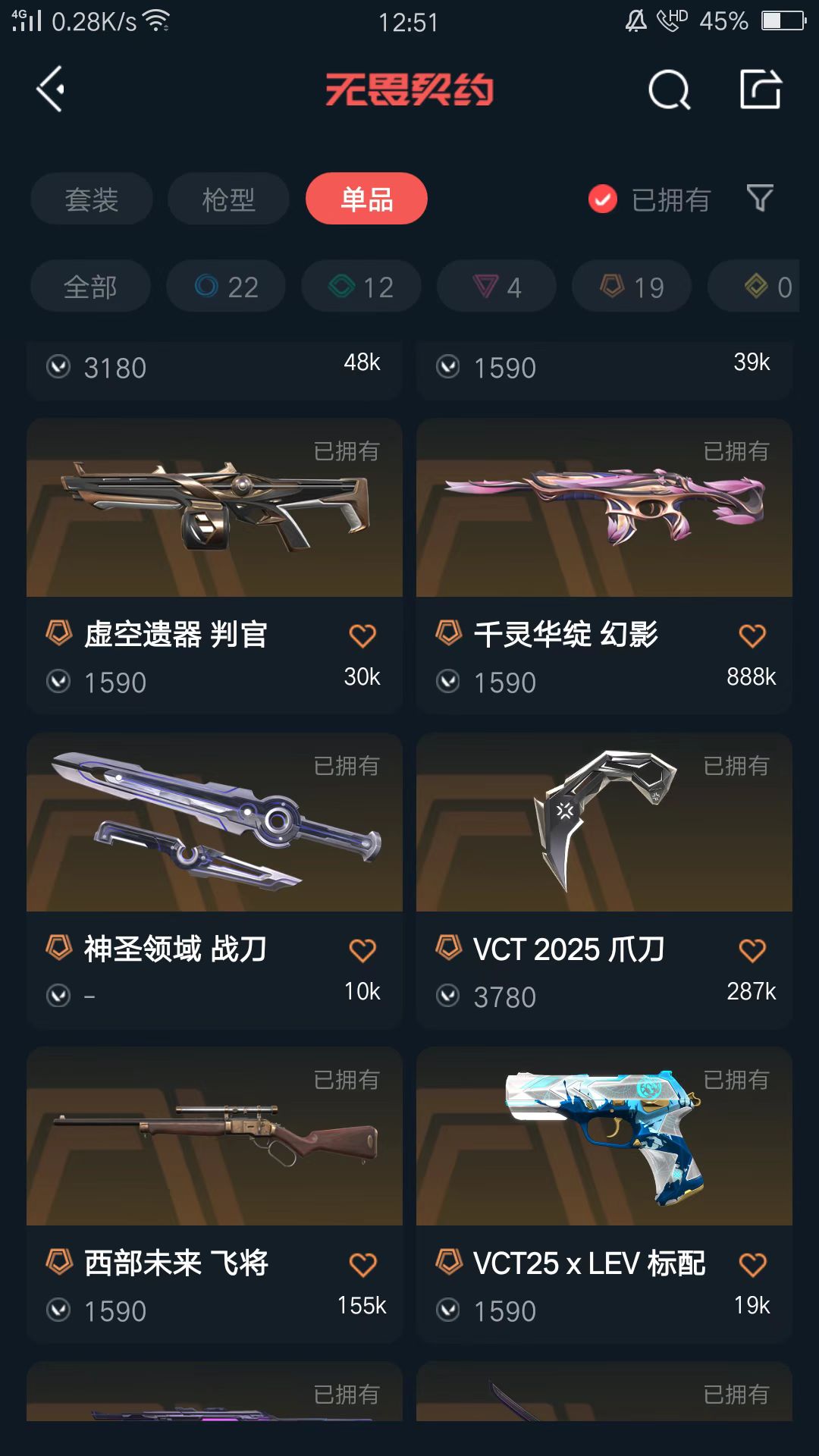Go back using the top-left arrow

click(51, 89)
